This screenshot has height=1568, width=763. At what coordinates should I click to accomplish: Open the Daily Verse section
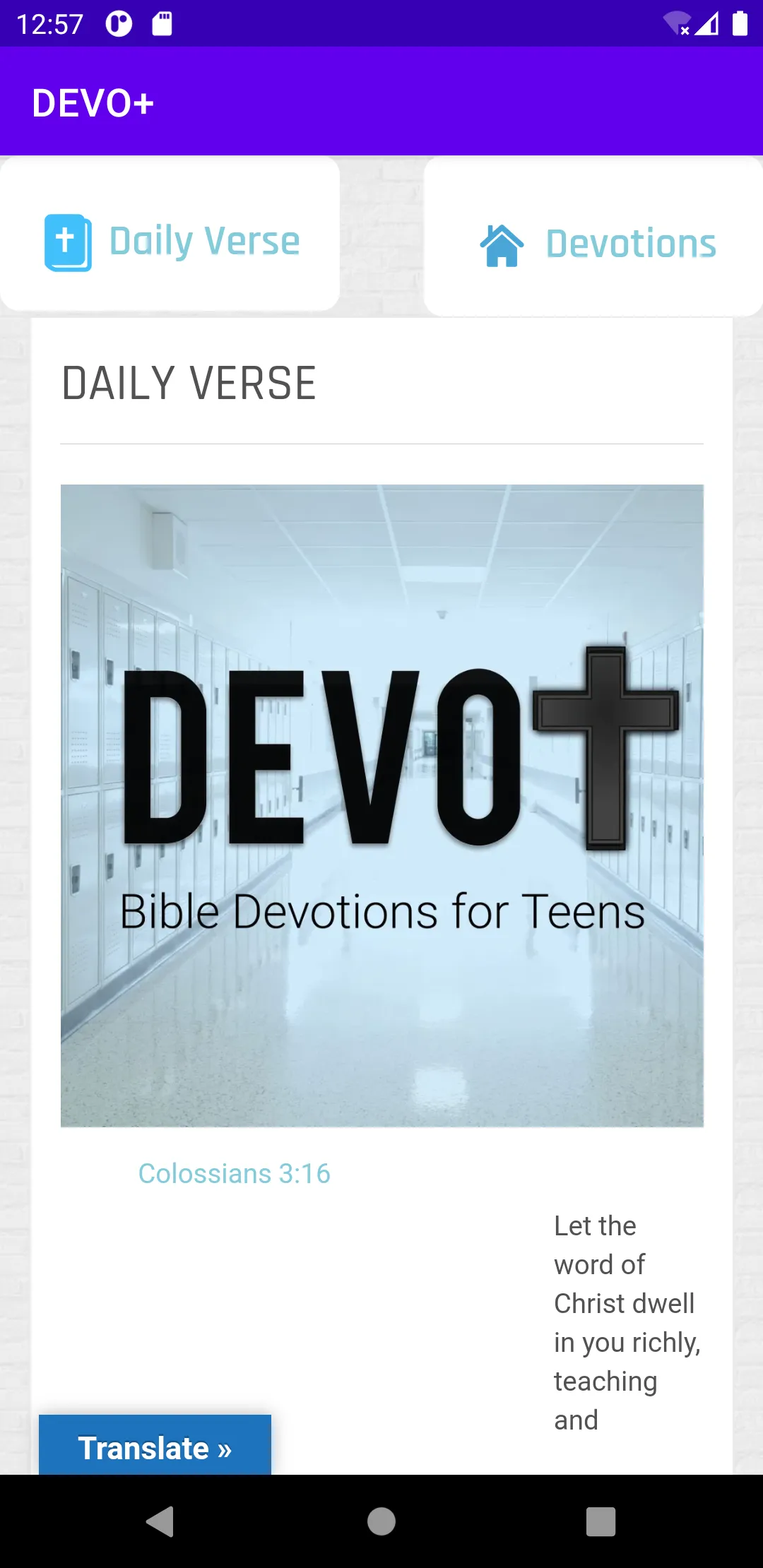pos(170,234)
